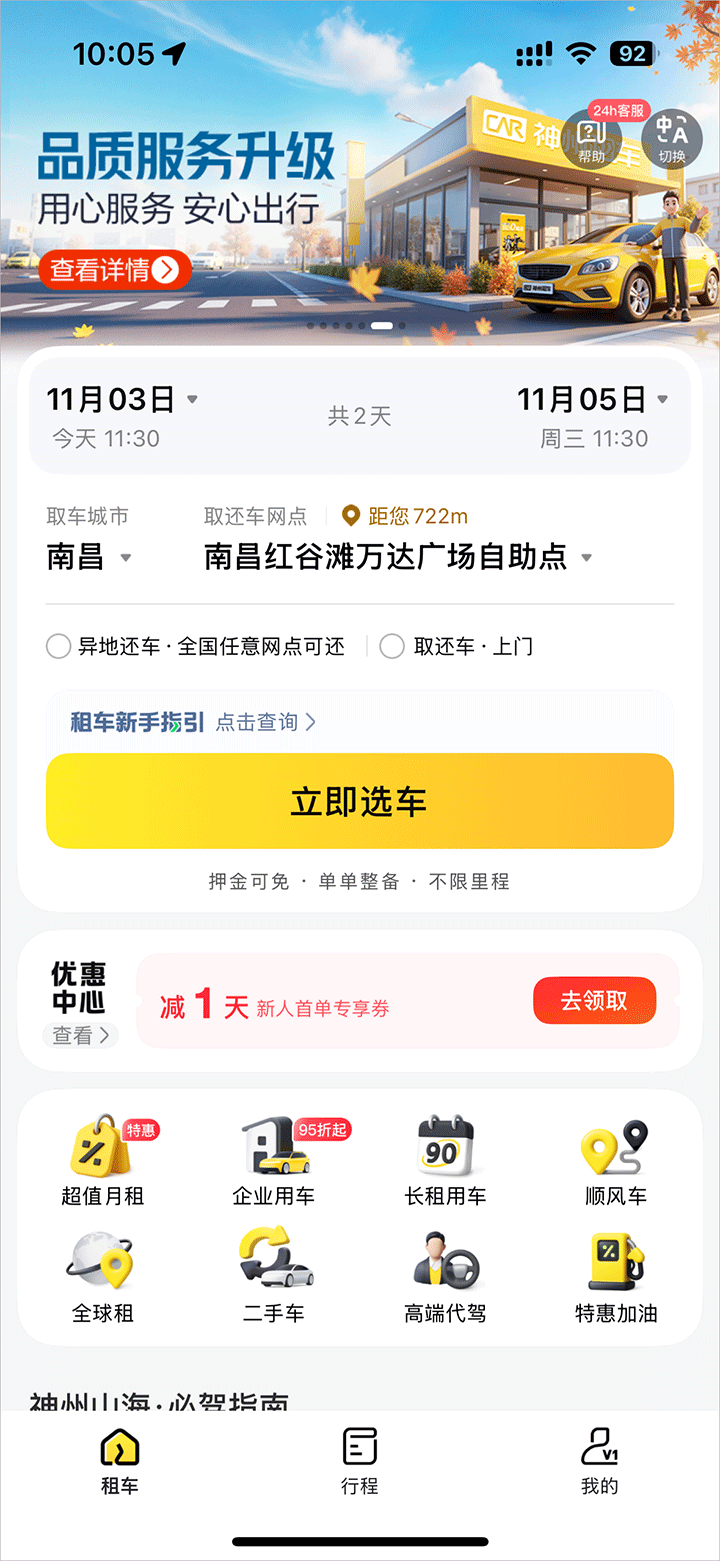This screenshot has height=1561, width=720.
Task: Click 去领取 to claim the coupon
Action: click(x=594, y=1000)
